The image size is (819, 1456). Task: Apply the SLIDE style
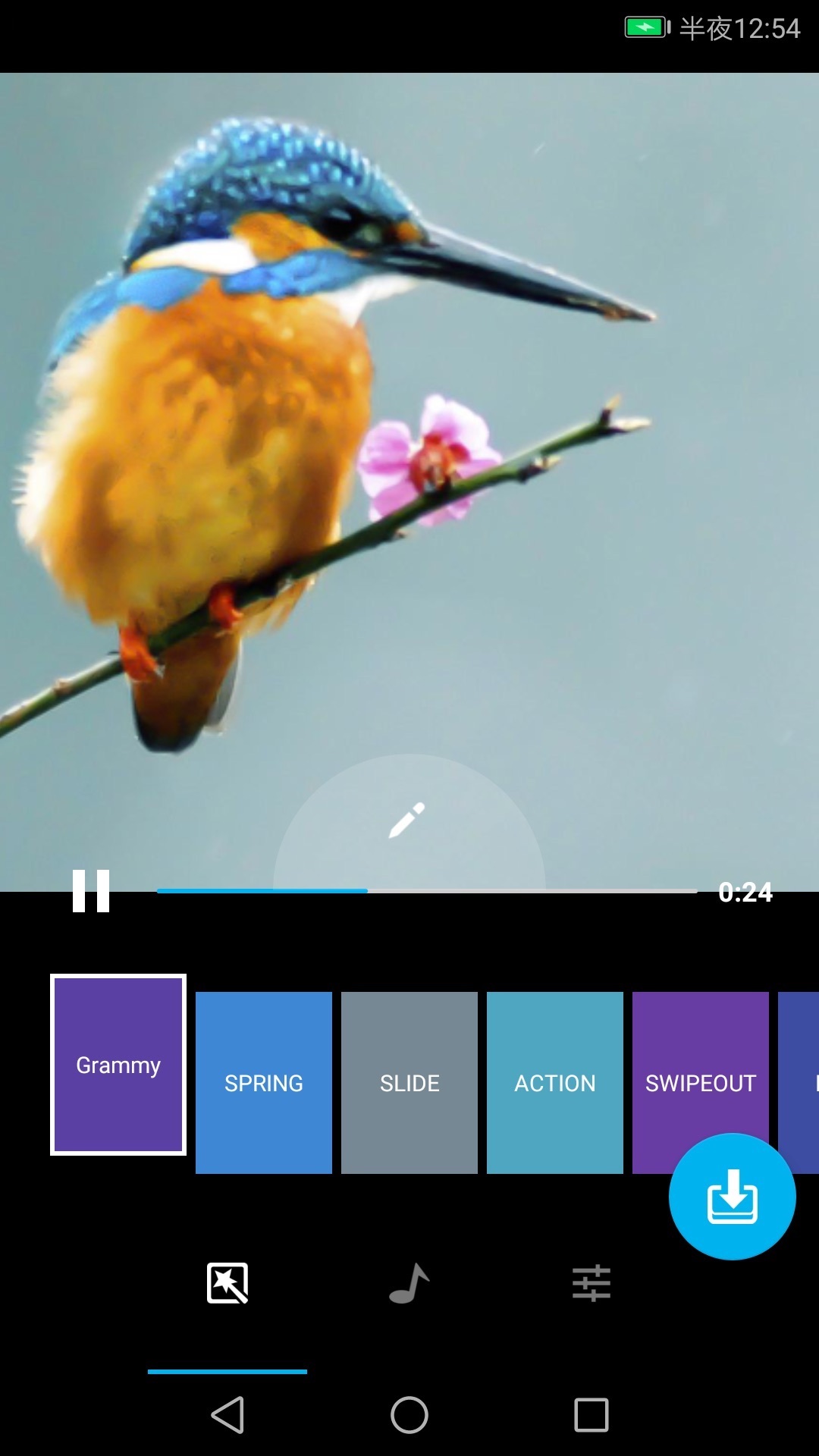point(409,1083)
